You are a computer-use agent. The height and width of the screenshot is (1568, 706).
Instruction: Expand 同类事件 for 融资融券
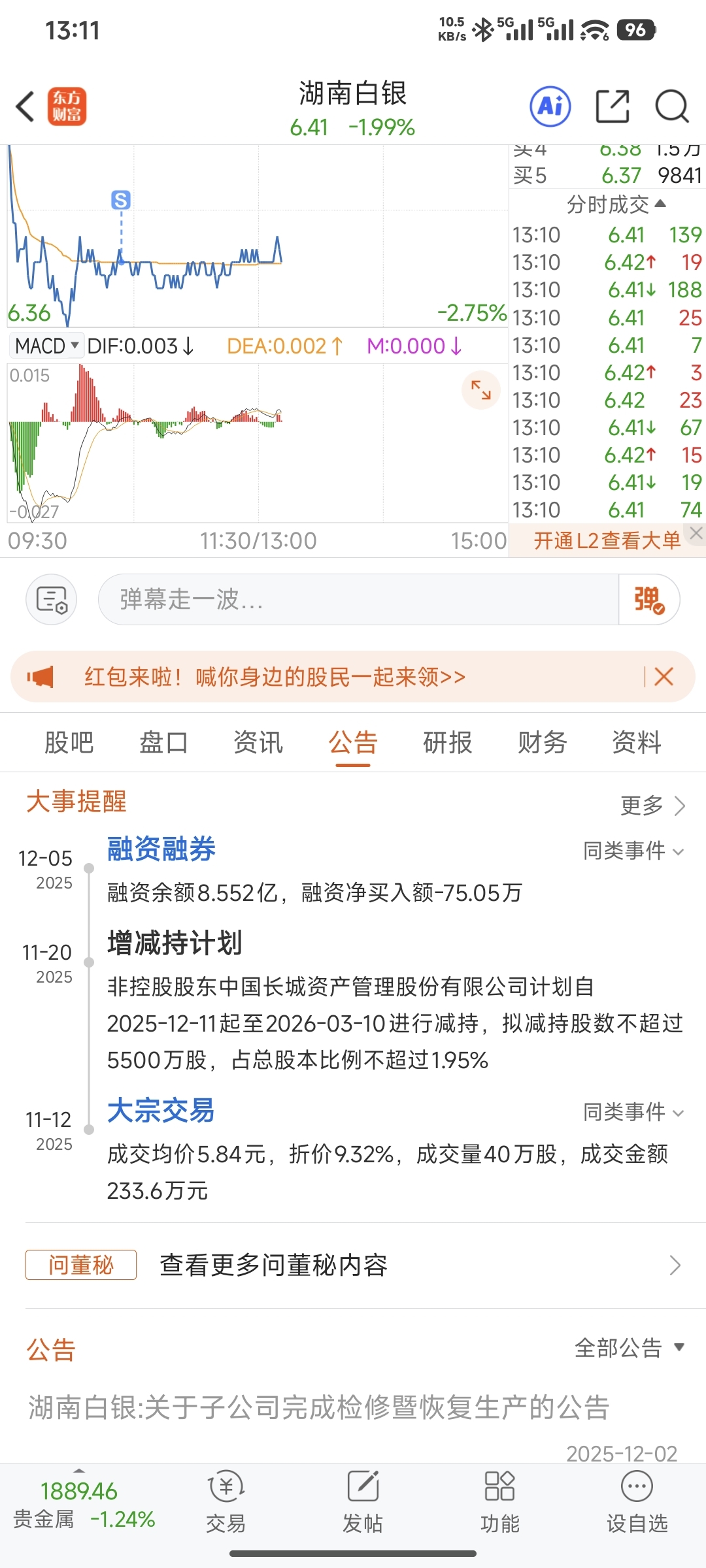click(x=633, y=851)
